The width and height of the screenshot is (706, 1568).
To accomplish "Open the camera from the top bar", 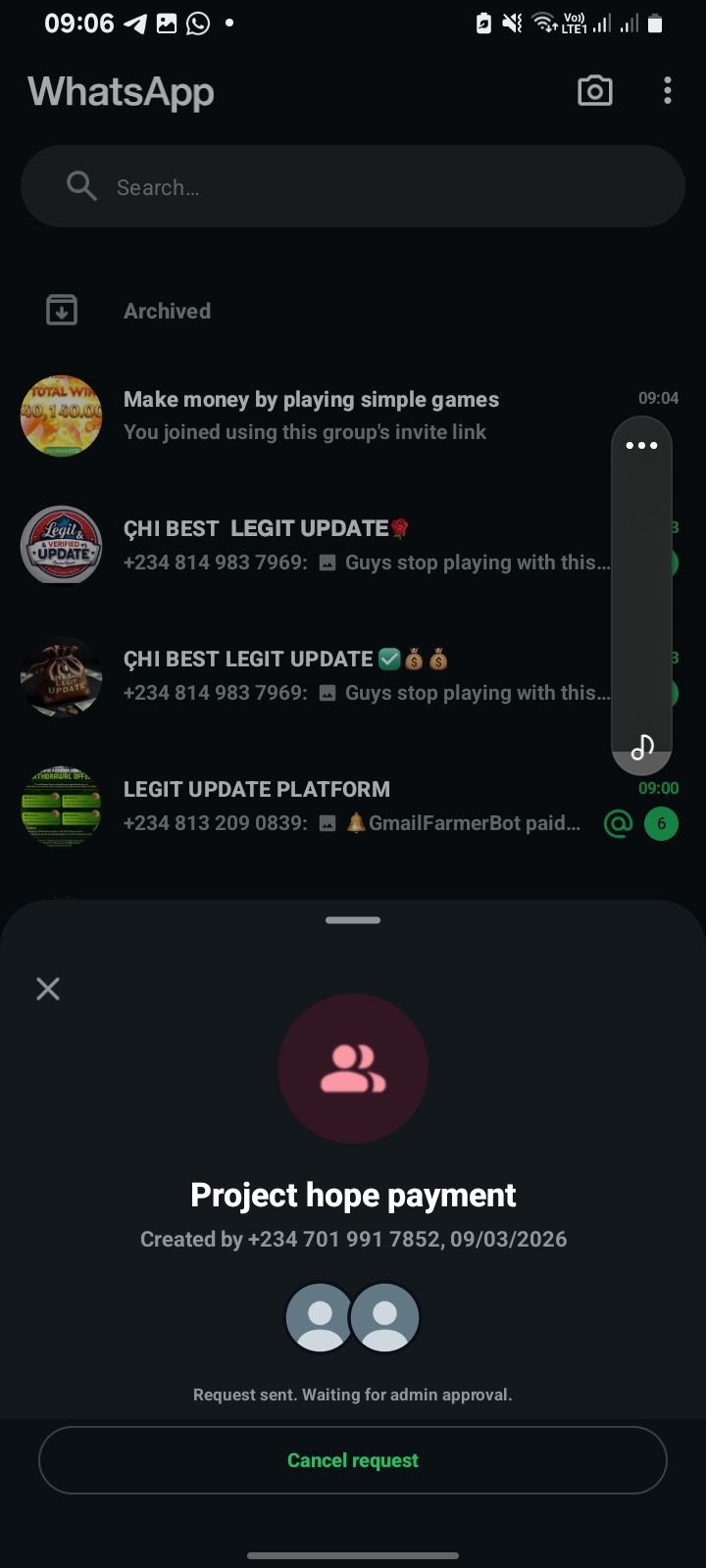I will click(x=594, y=91).
